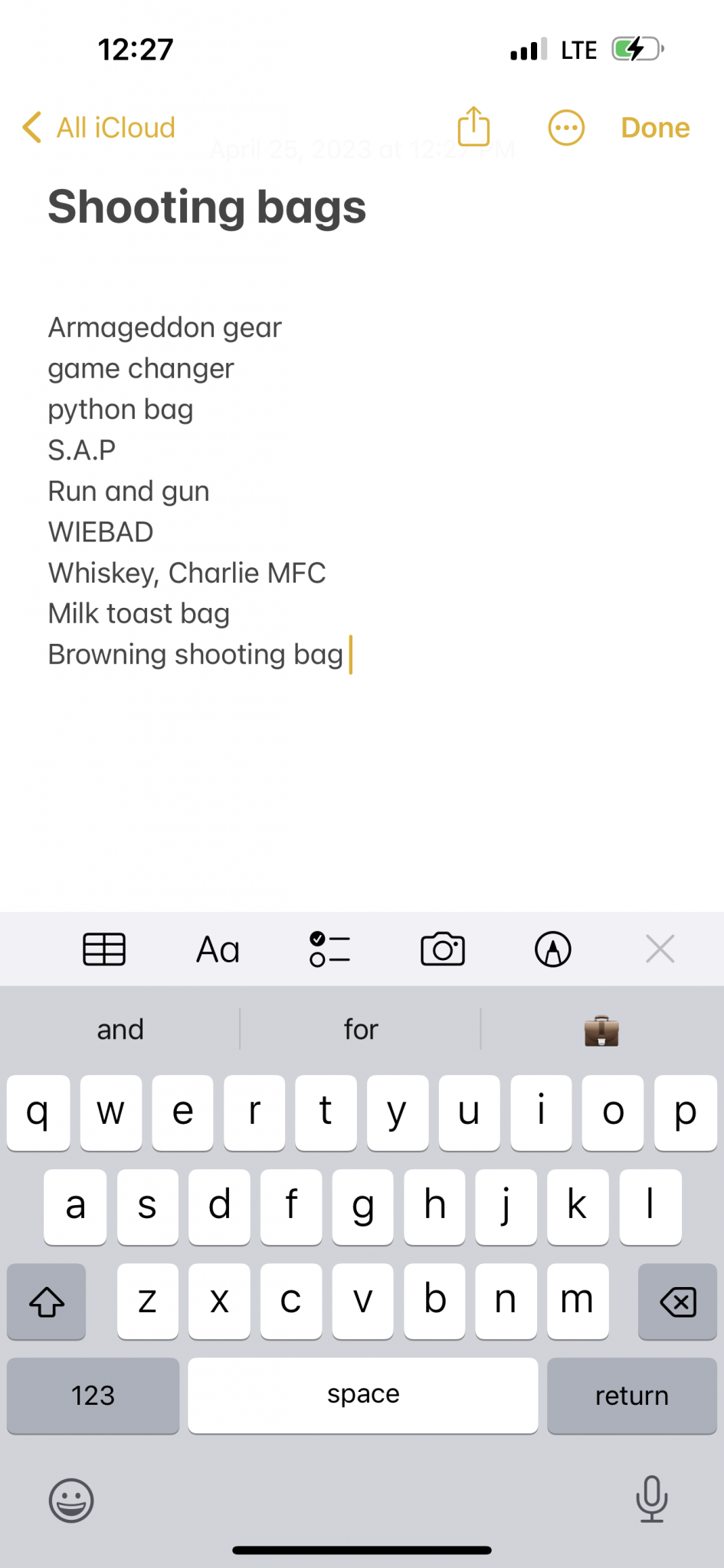Start dictation with the microphone

coord(652,1498)
